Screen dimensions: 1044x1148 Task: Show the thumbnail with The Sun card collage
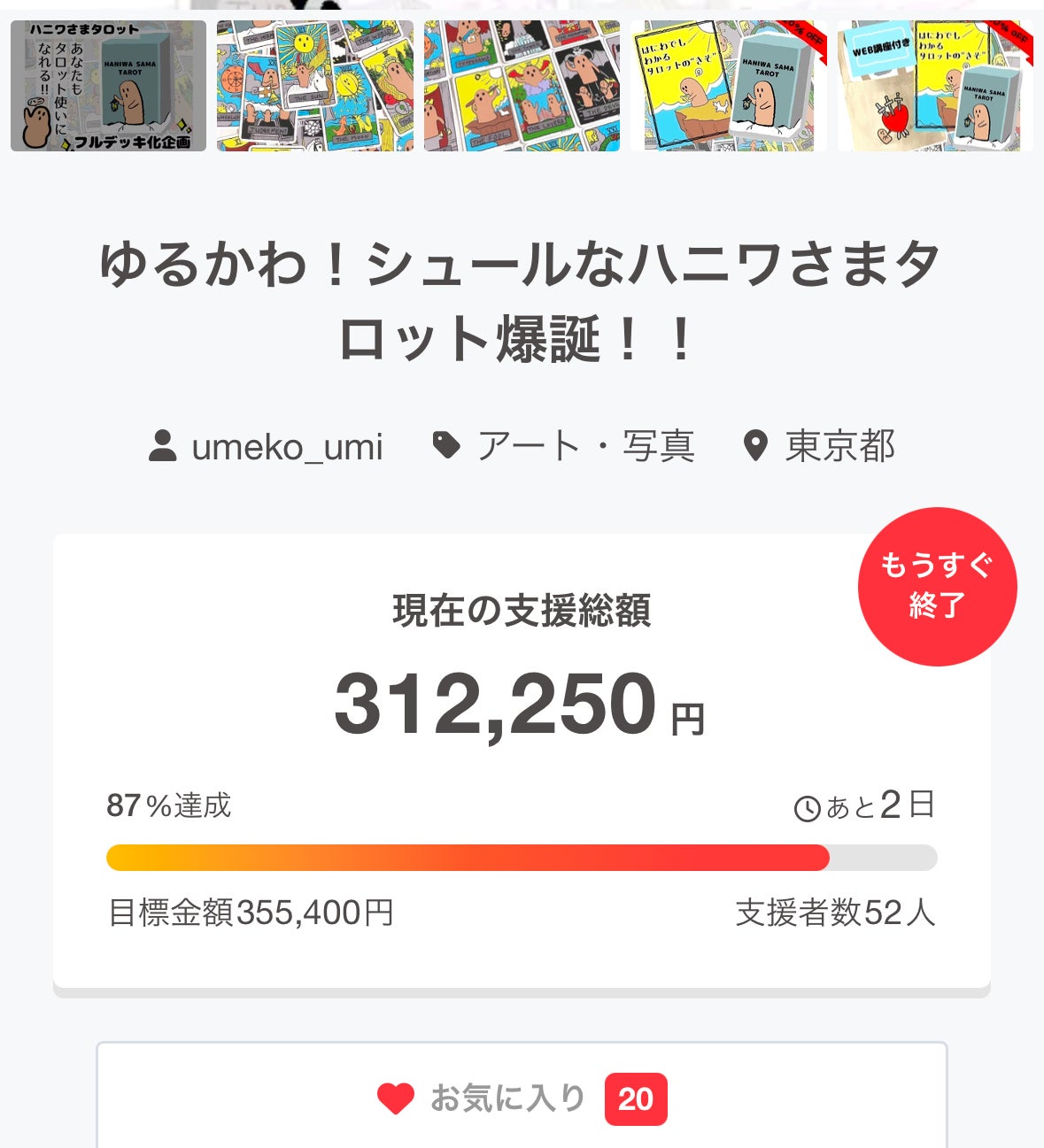(314, 86)
